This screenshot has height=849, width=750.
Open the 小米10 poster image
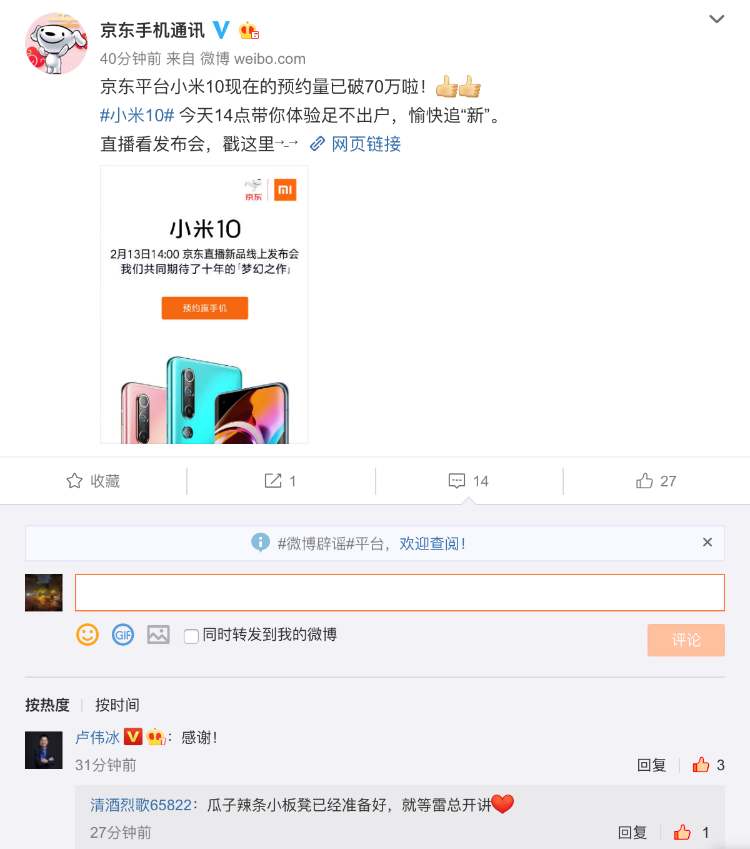click(x=204, y=304)
